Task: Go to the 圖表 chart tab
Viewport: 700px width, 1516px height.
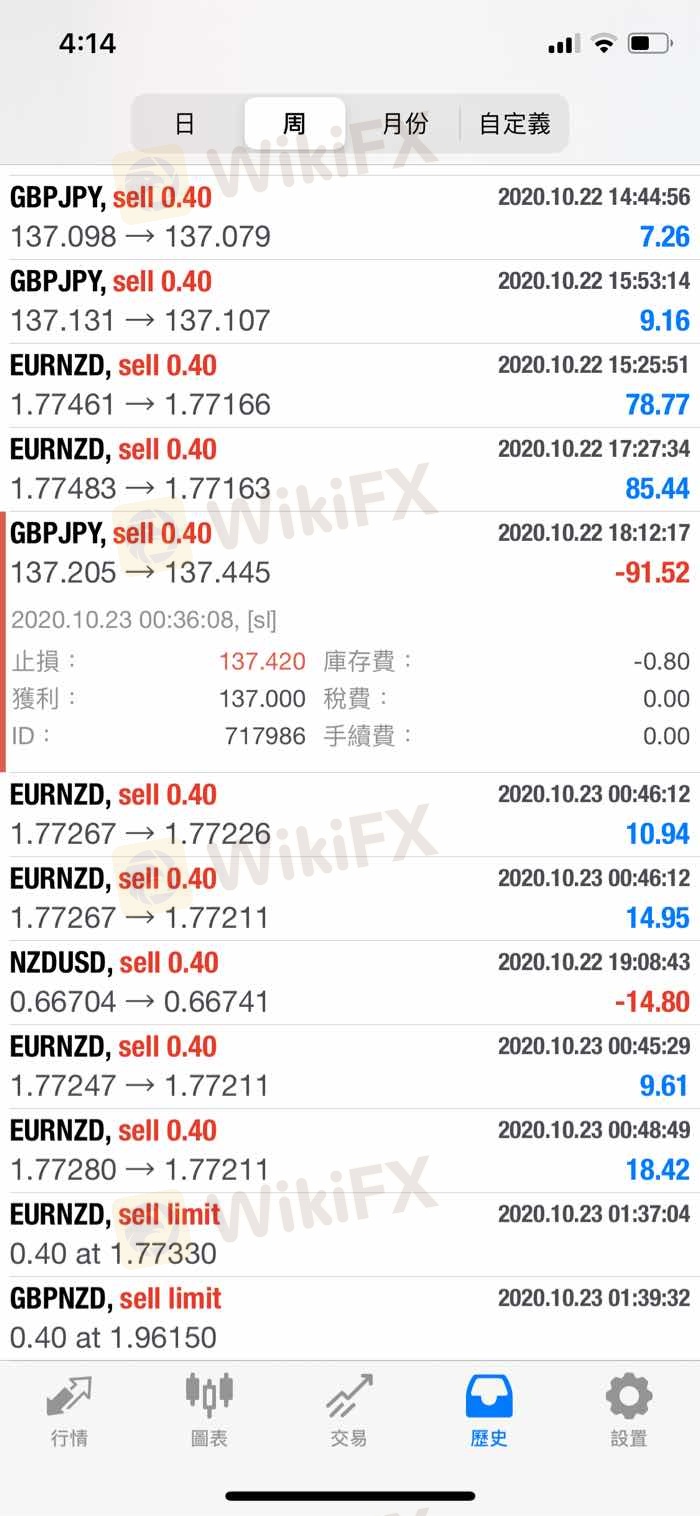Action: (209, 1410)
